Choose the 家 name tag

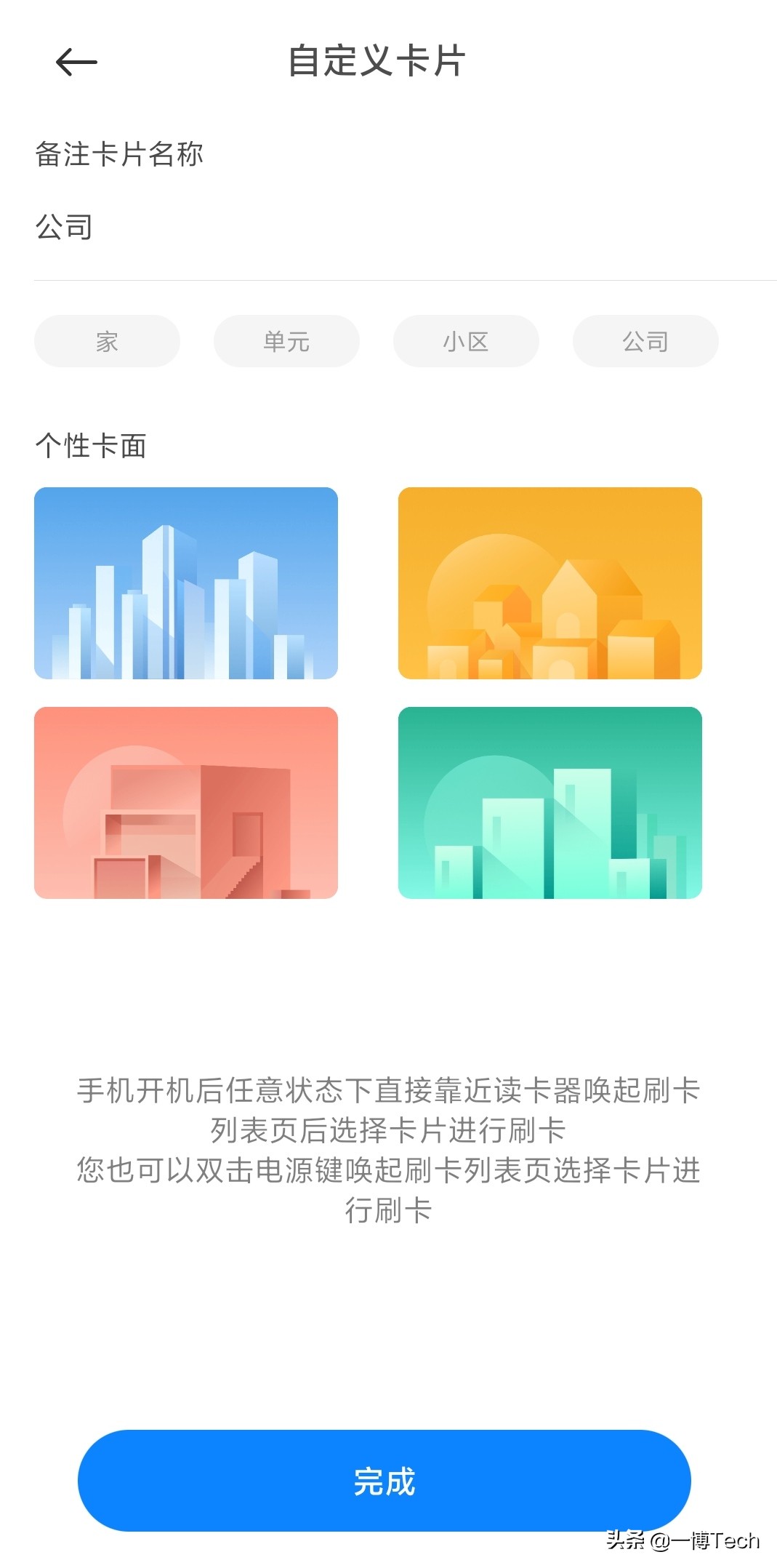[106, 341]
